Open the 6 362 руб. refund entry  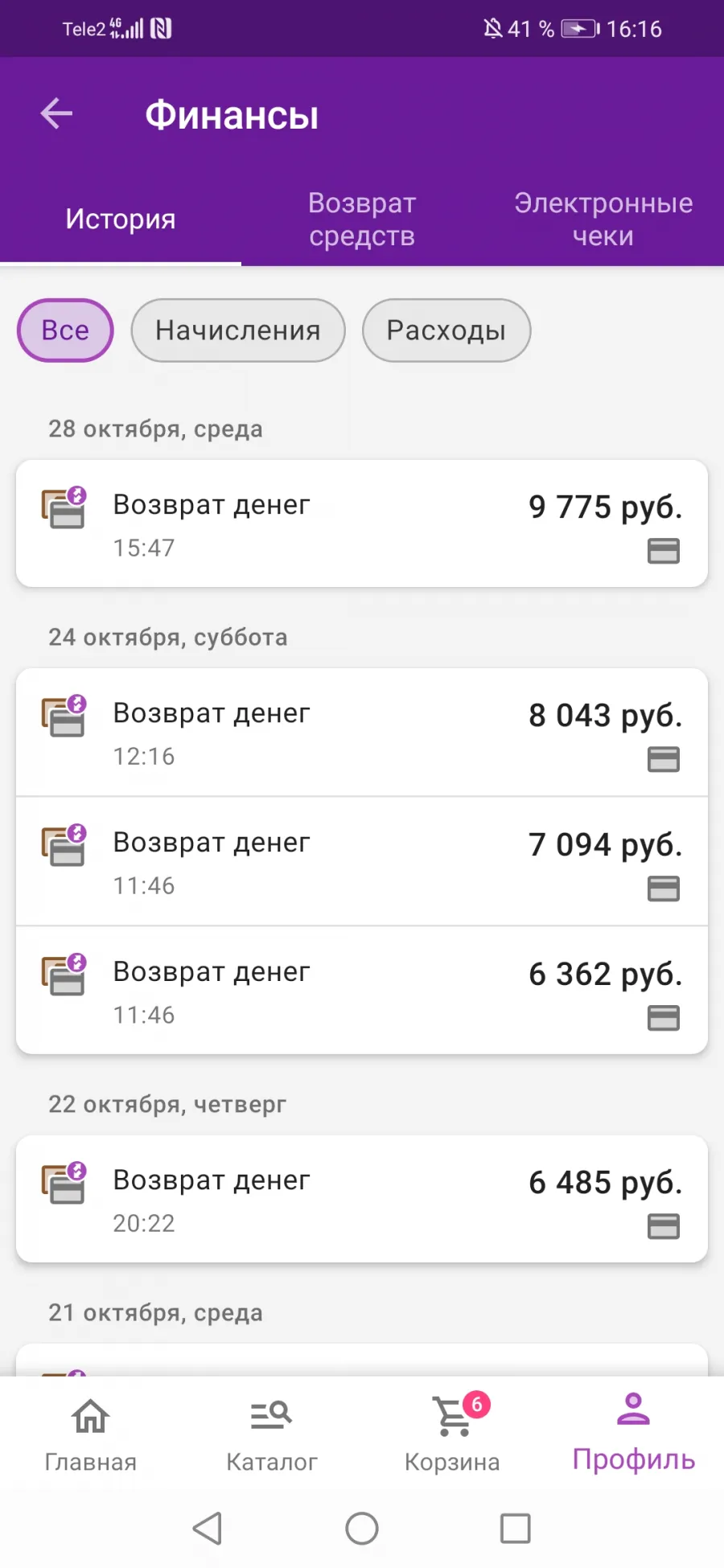point(362,991)
